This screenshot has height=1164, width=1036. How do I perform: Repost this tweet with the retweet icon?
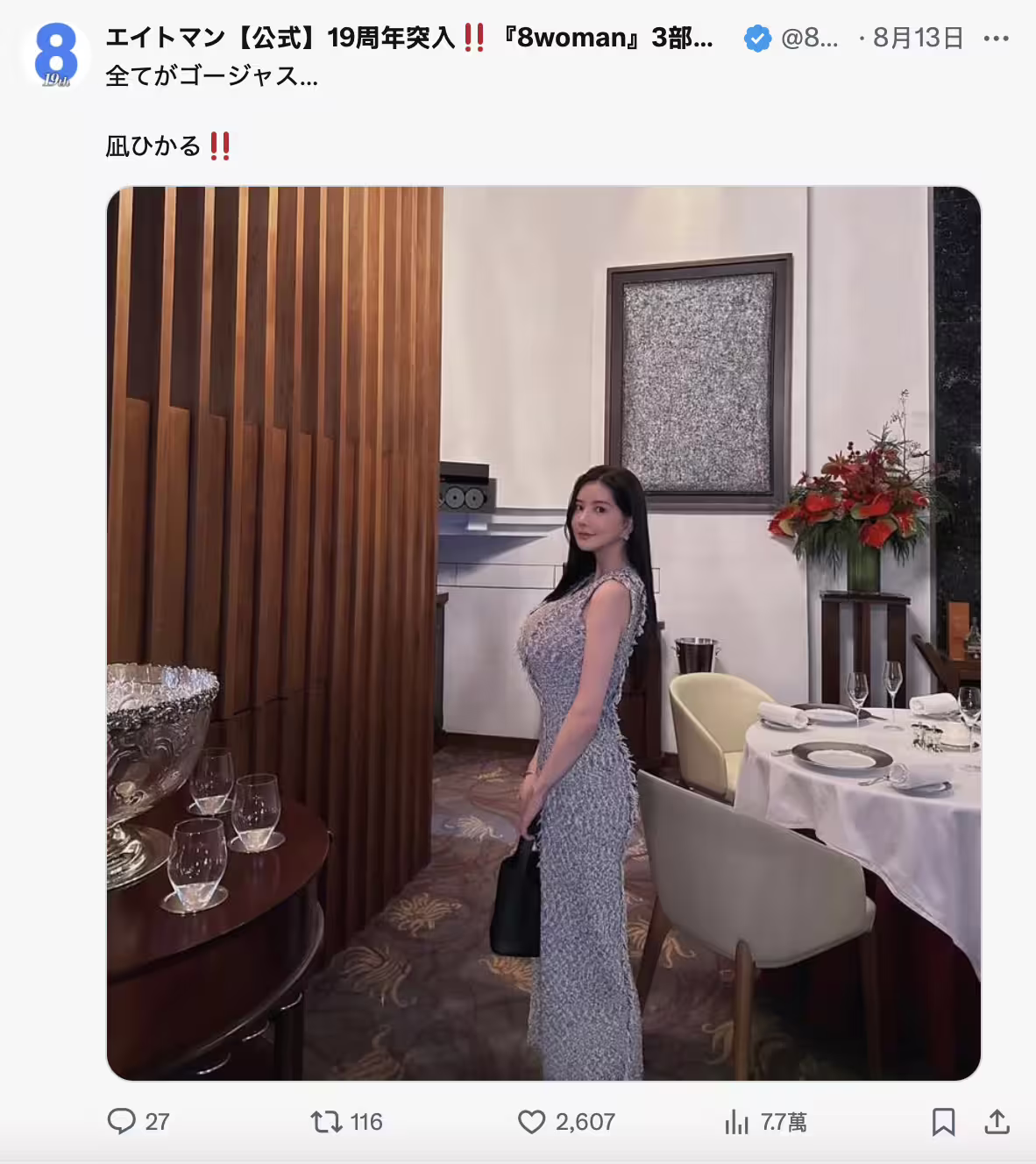tap(326, 1121)
